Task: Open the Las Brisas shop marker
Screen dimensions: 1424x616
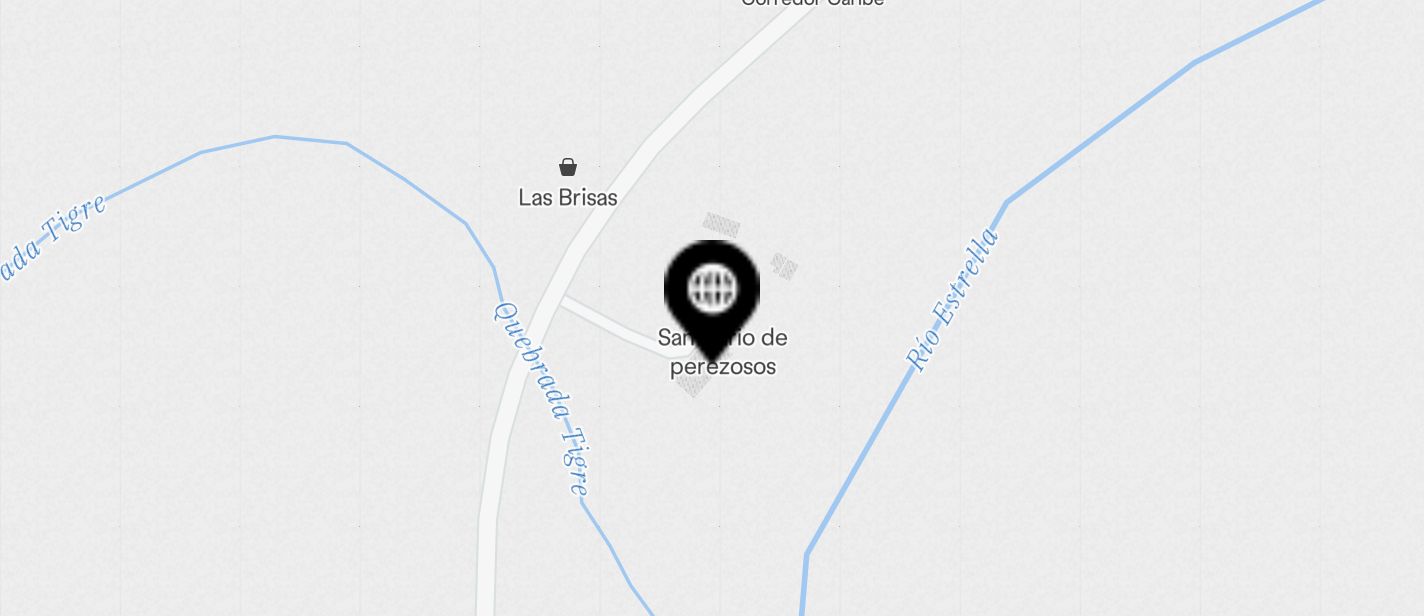Action: (568, 167)
